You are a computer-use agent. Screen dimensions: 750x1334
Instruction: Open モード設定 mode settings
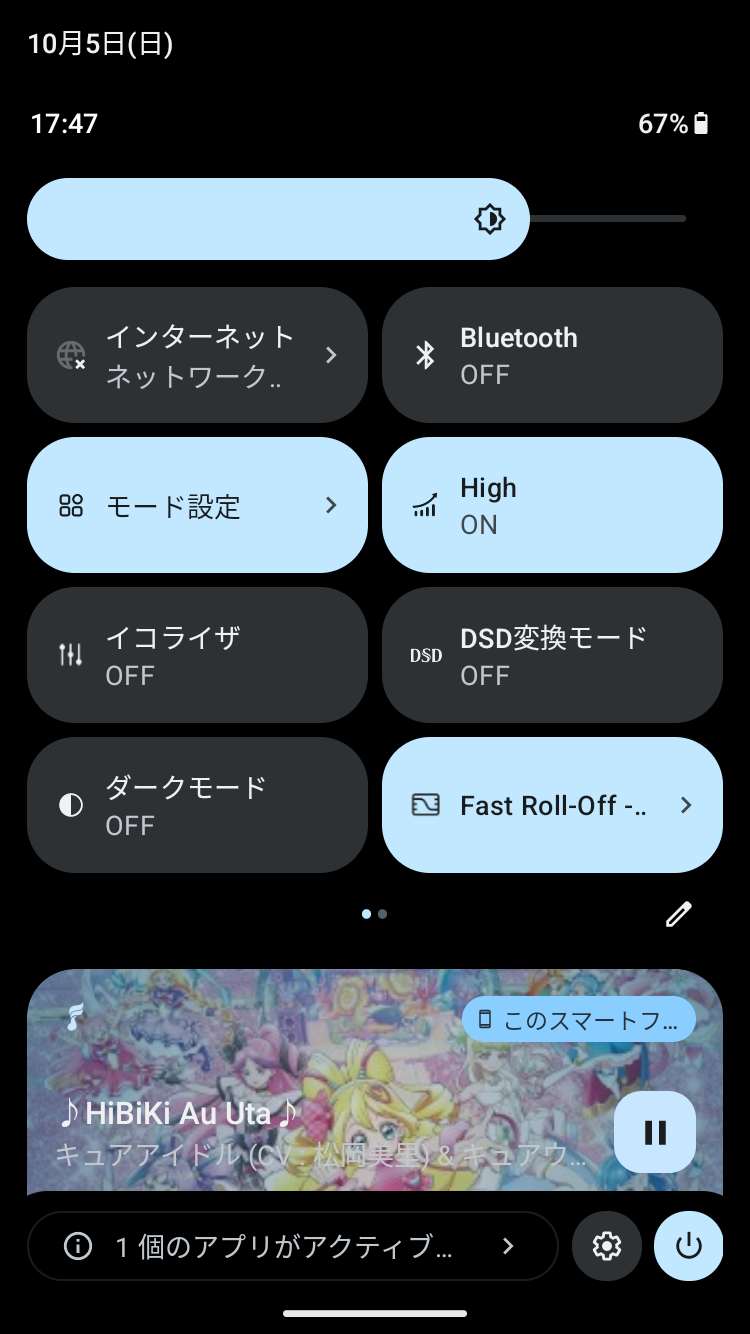pyautogui.click(x=197, y=505)
